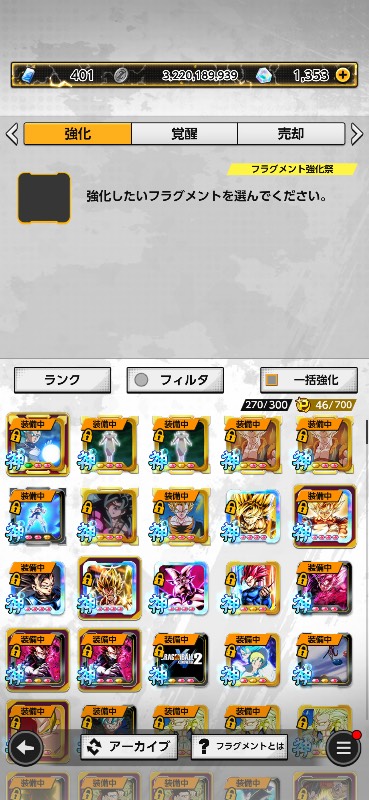Toggle the 一括強化 checkbox

click(273, 380)
